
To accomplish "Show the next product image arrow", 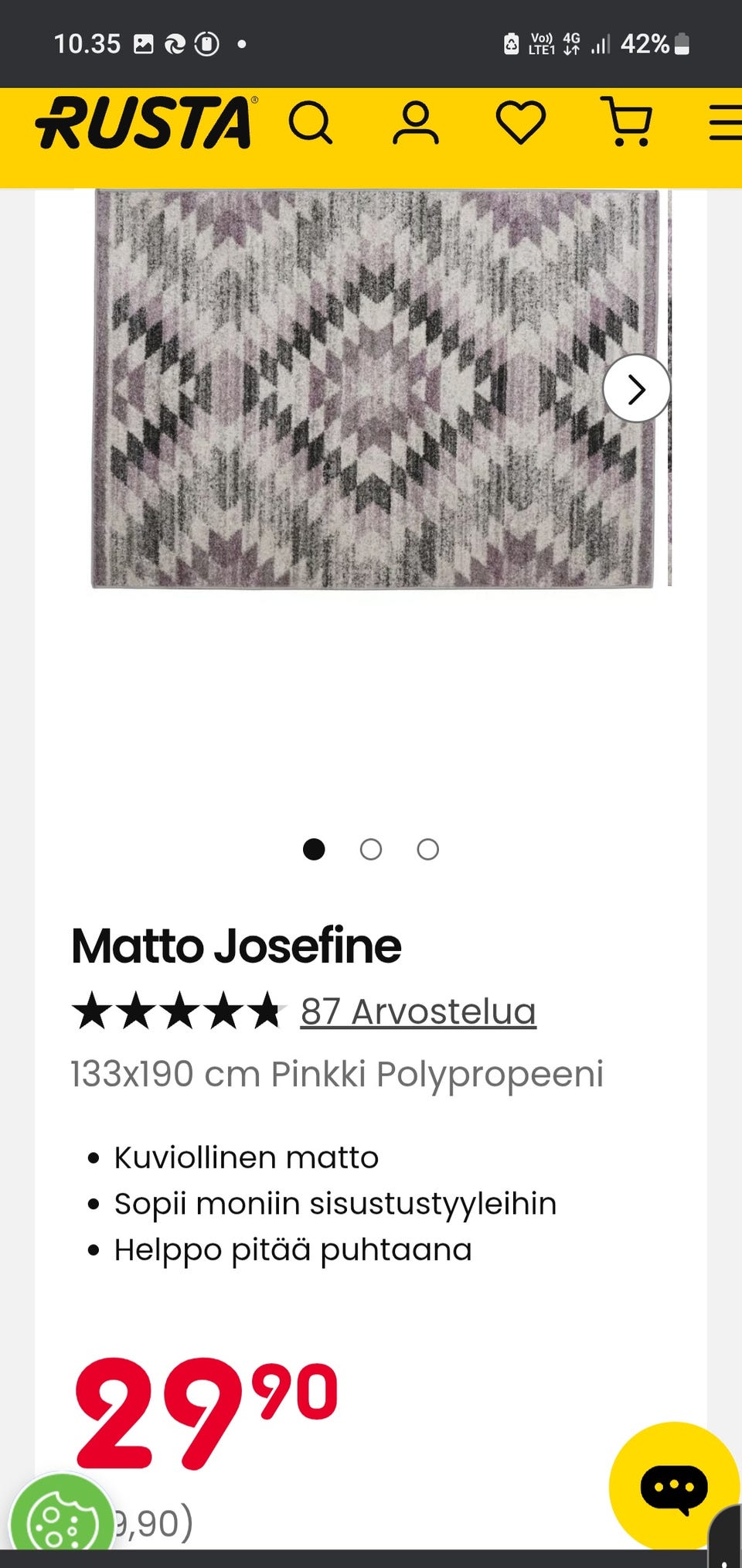I will [636, 389].
